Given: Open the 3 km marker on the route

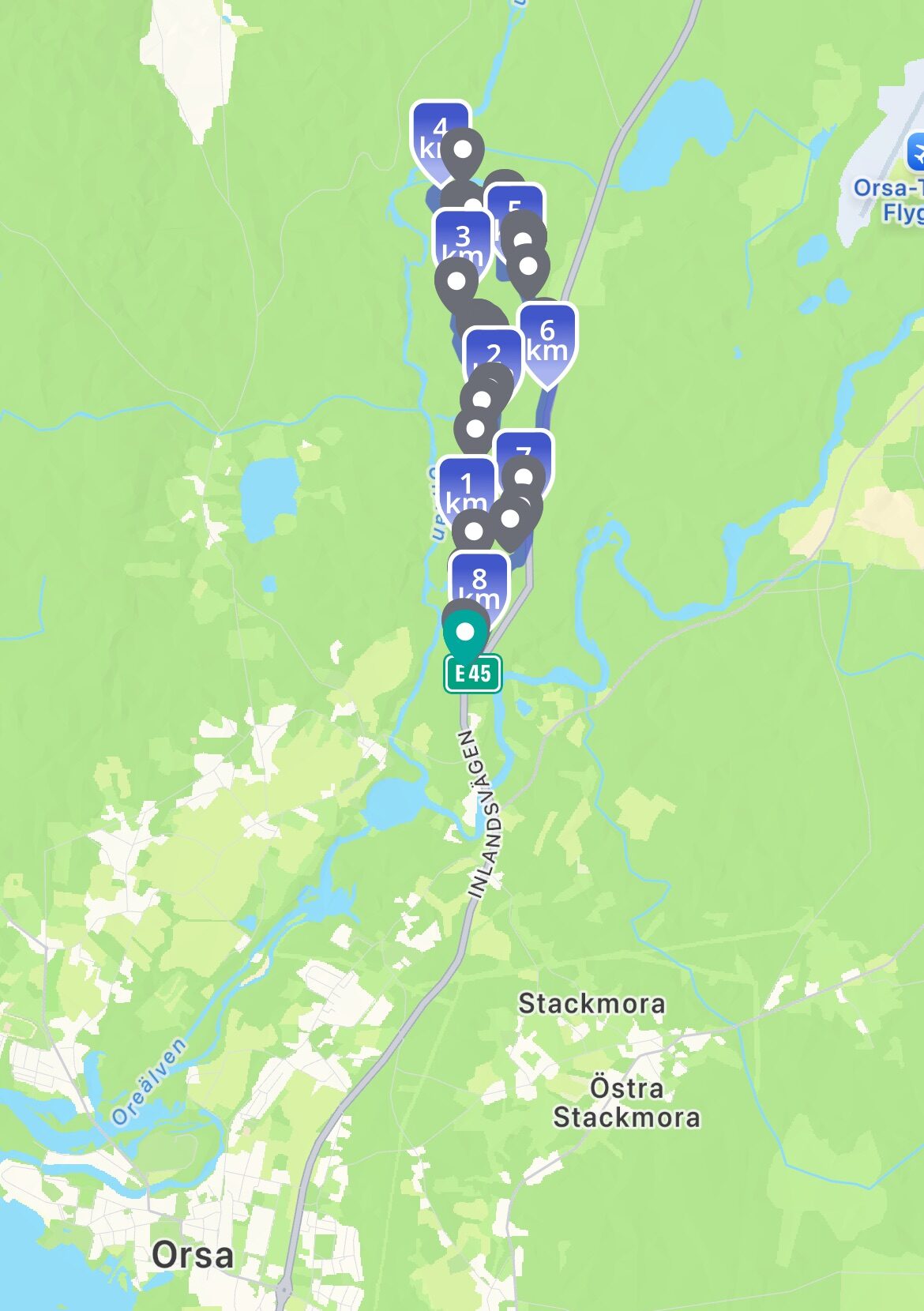Looking at the screenshot, I should [463, 237].
